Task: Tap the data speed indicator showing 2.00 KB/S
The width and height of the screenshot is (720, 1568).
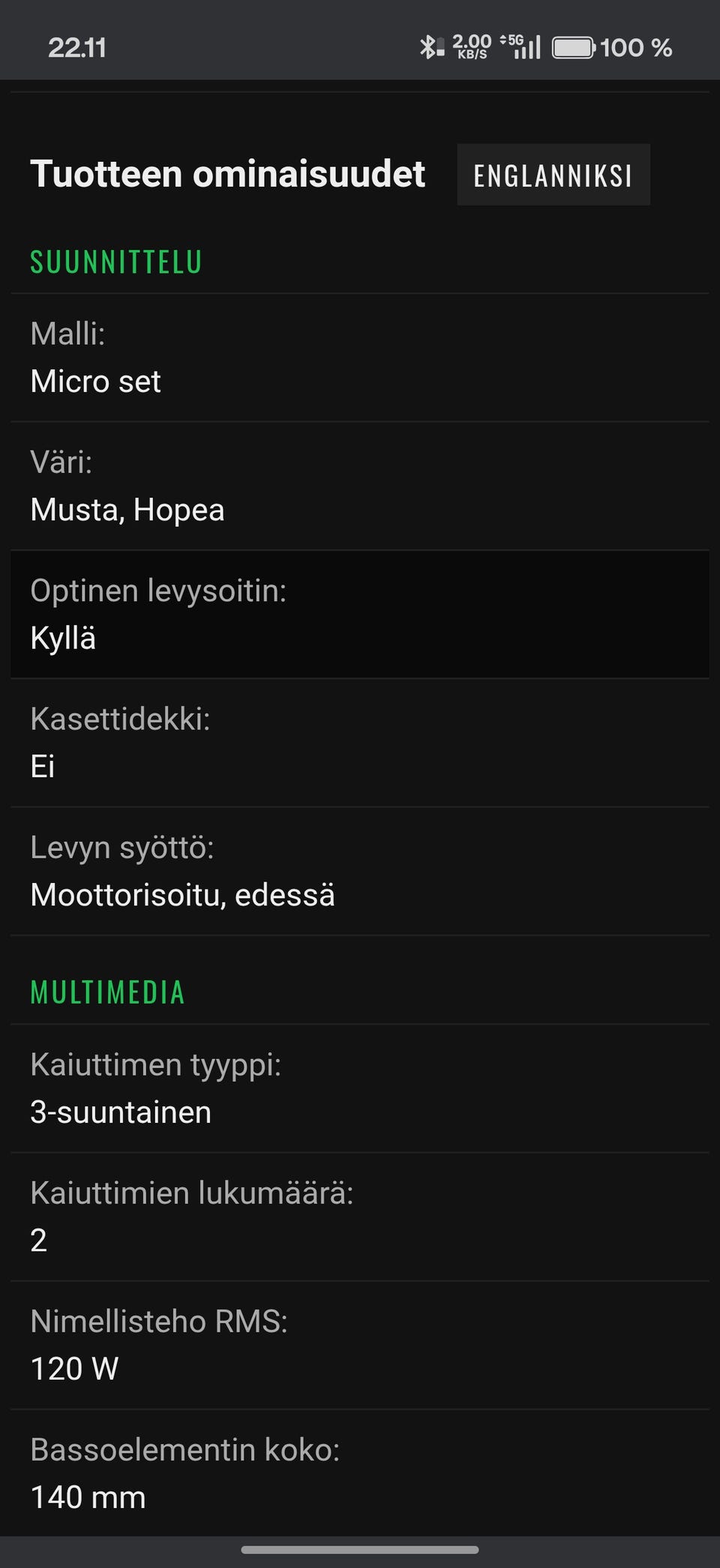Action: 469,46
